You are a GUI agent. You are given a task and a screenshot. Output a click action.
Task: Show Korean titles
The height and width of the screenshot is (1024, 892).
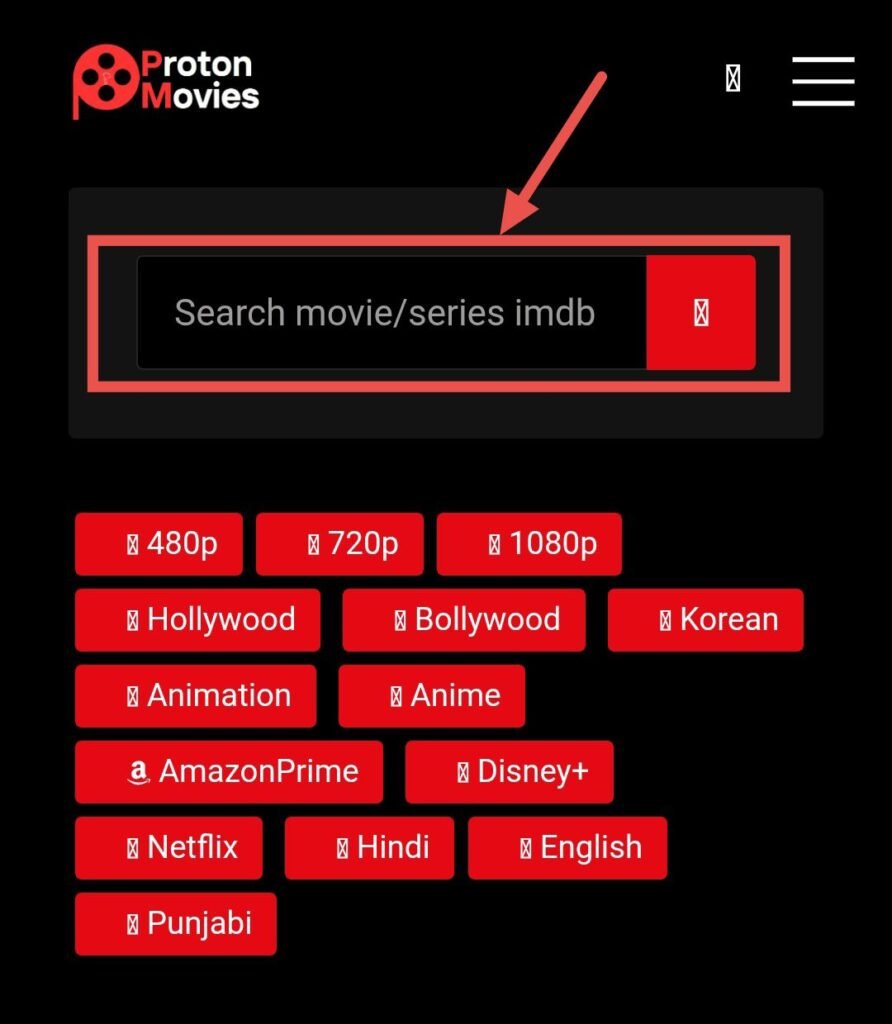click(x=705, y=620)
